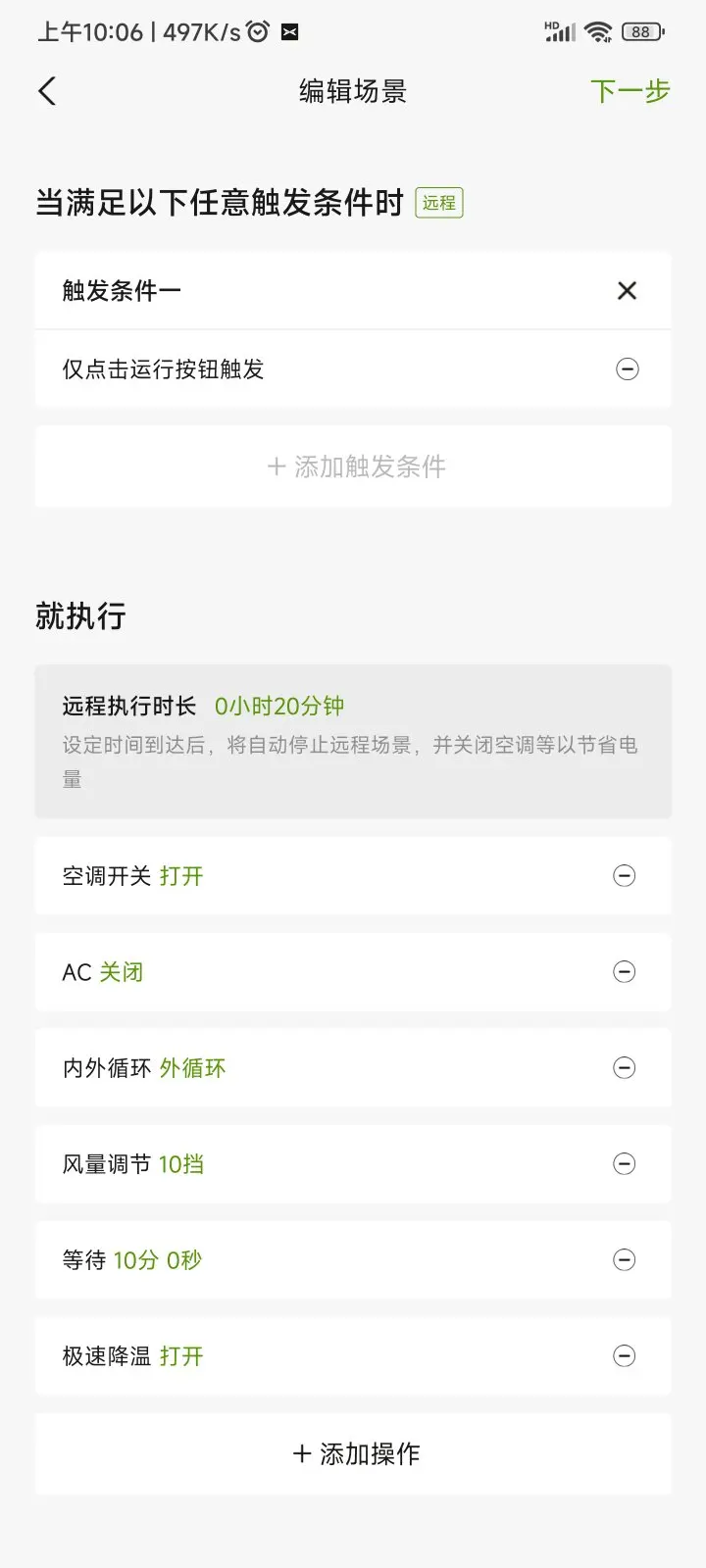Open the 极速降温 action row
Viewport: 706px width, 1568px height.
pyautogui.click(x=353, y=1356)
